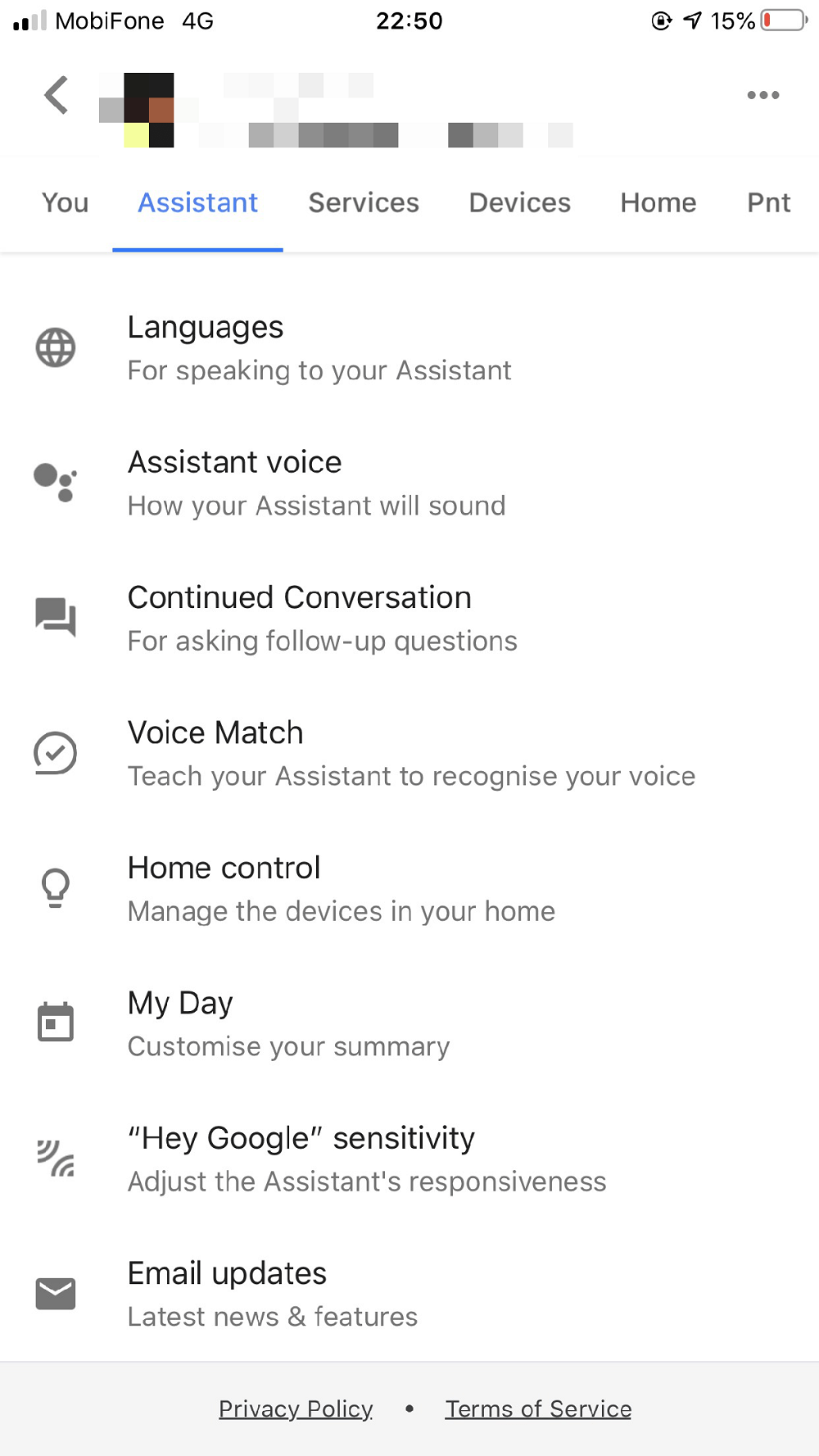Go back using the back arrow
Screen dimensions: 819x1456
[x=56, y=95]
